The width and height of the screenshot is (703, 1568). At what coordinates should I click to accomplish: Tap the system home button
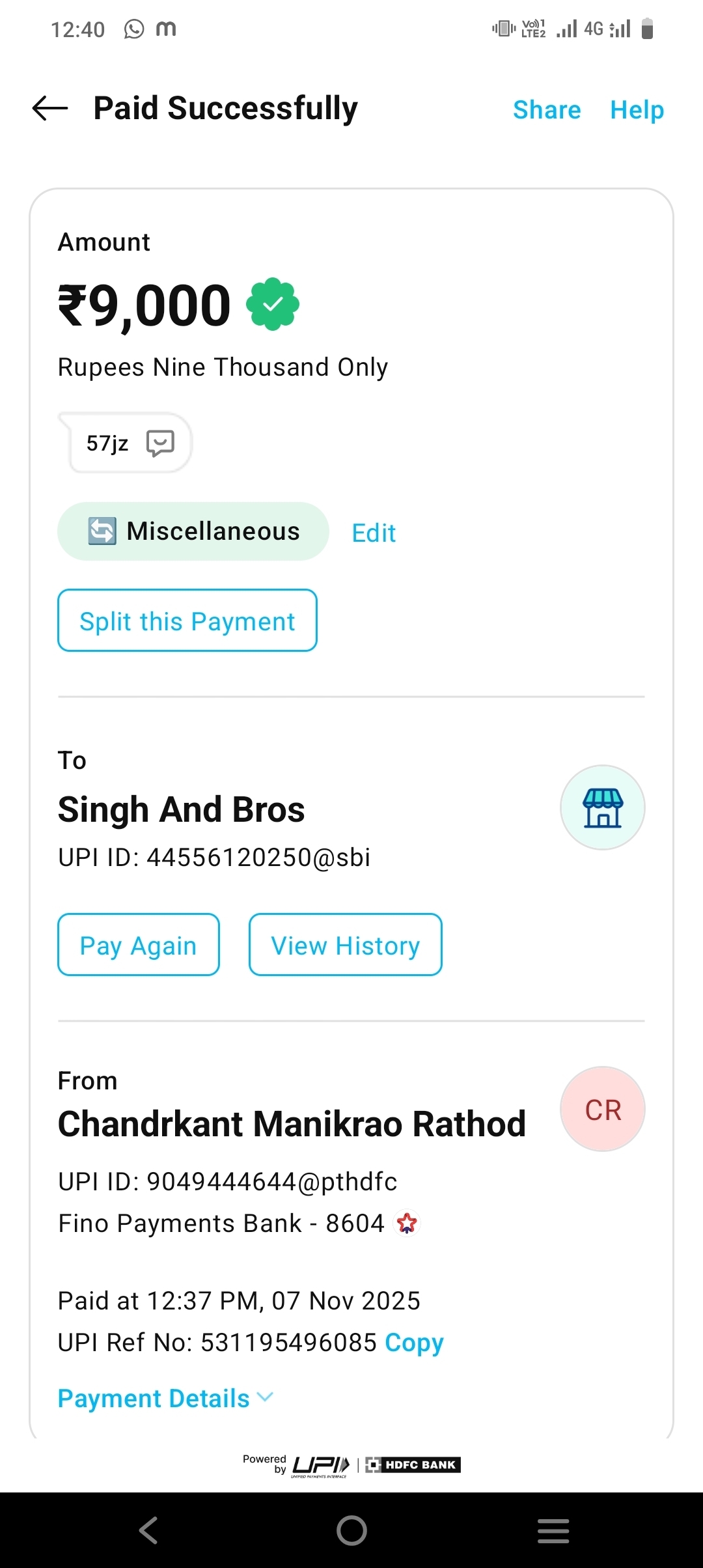351,1530
